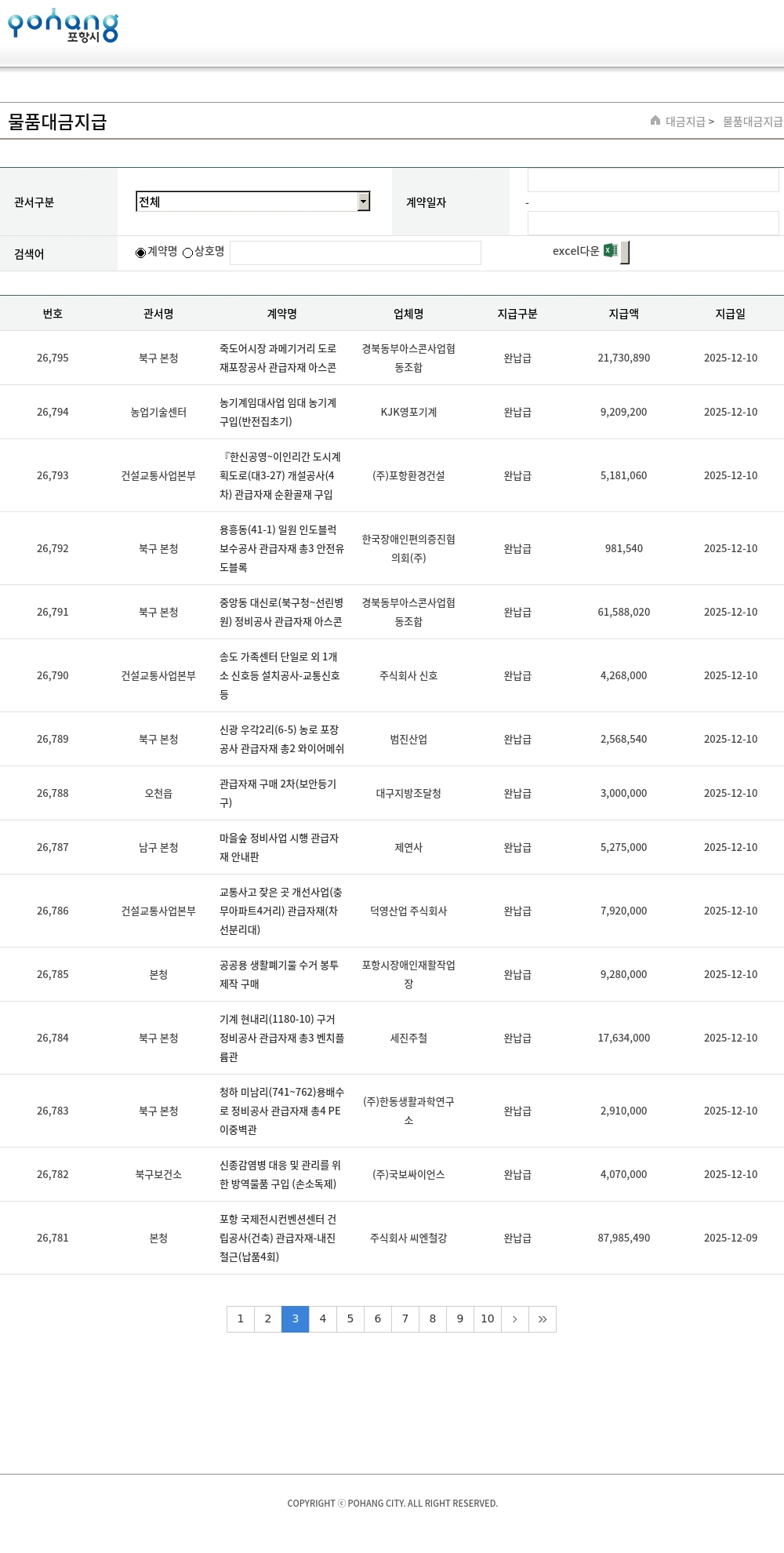Select the 계약명 radio button

click(141, 253)
